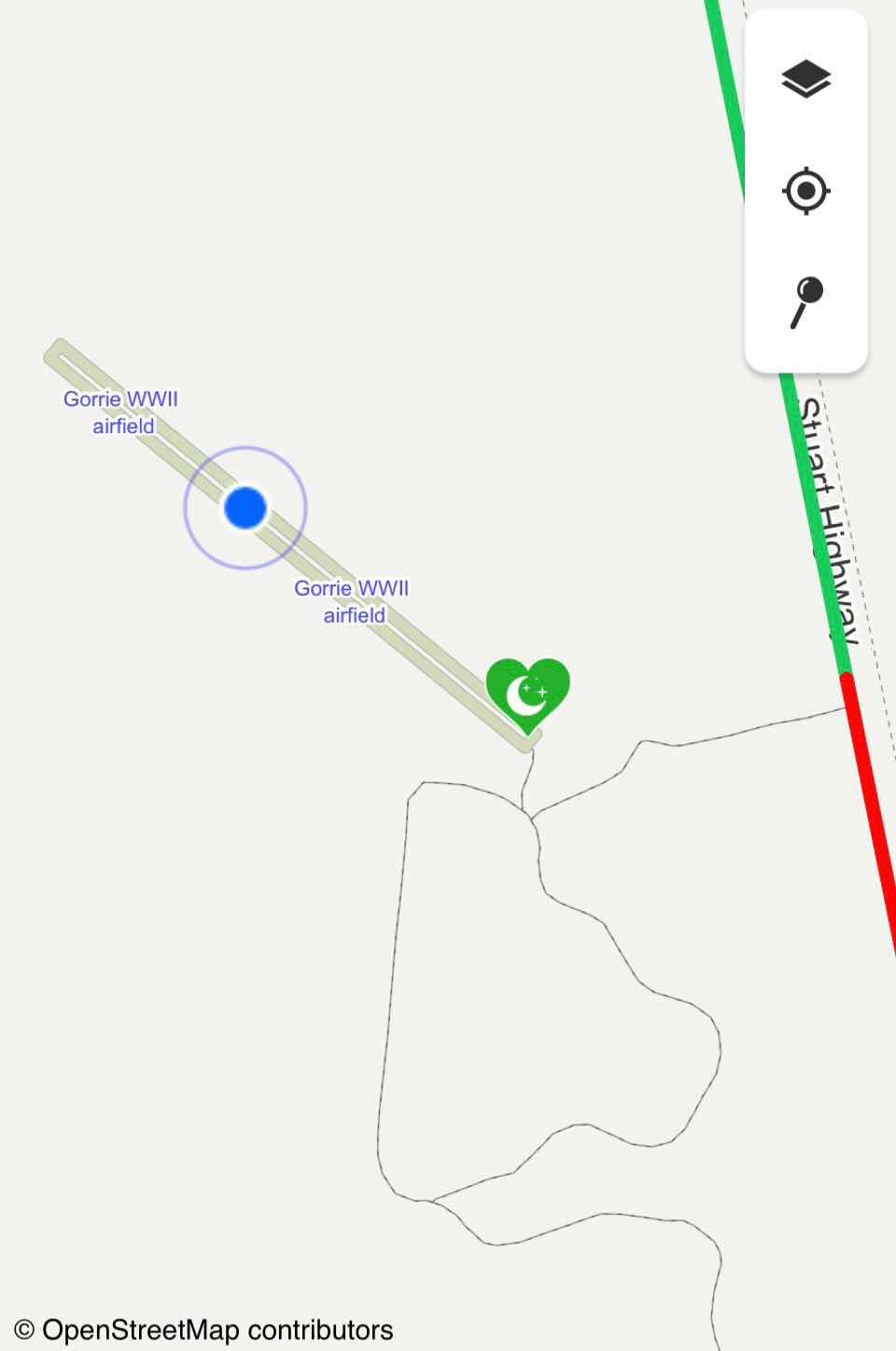Viewport: 896px width, 1351px height.
Task: Open the green heart crescent marker
Action: pyautogui.click(x=527, y=694)
